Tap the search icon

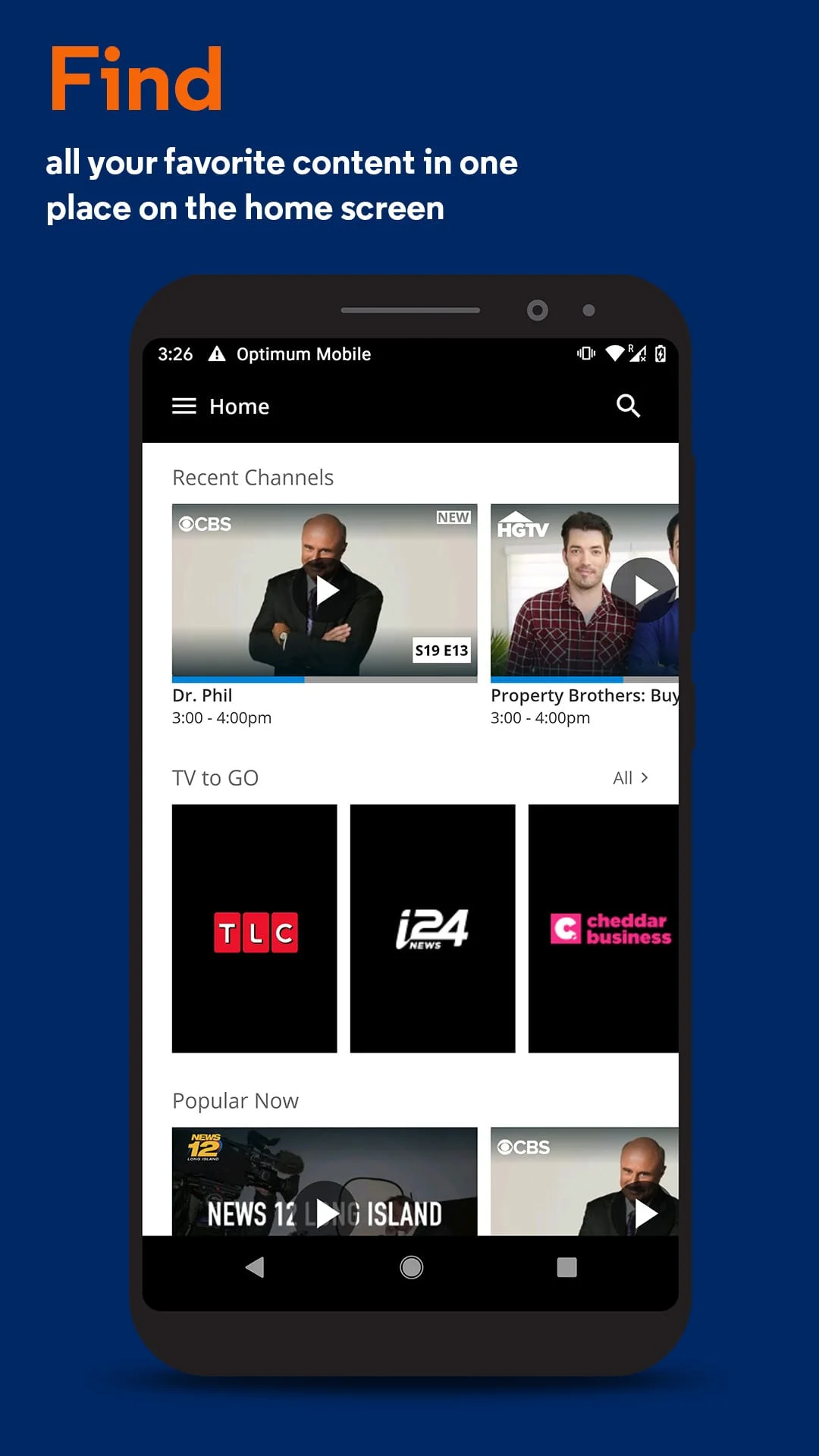[629, 406]
